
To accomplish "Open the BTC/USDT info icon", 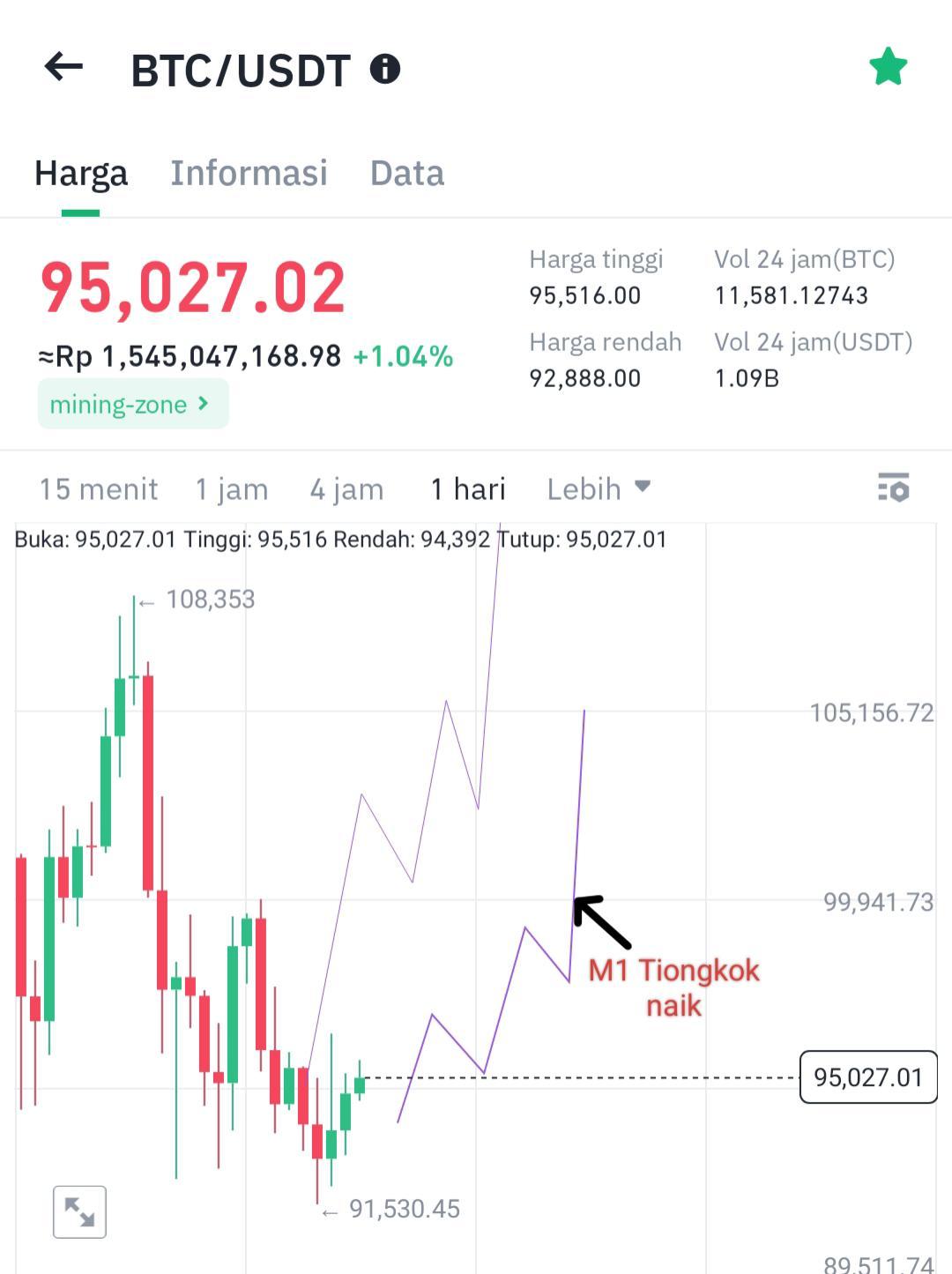I will (384, 69).
